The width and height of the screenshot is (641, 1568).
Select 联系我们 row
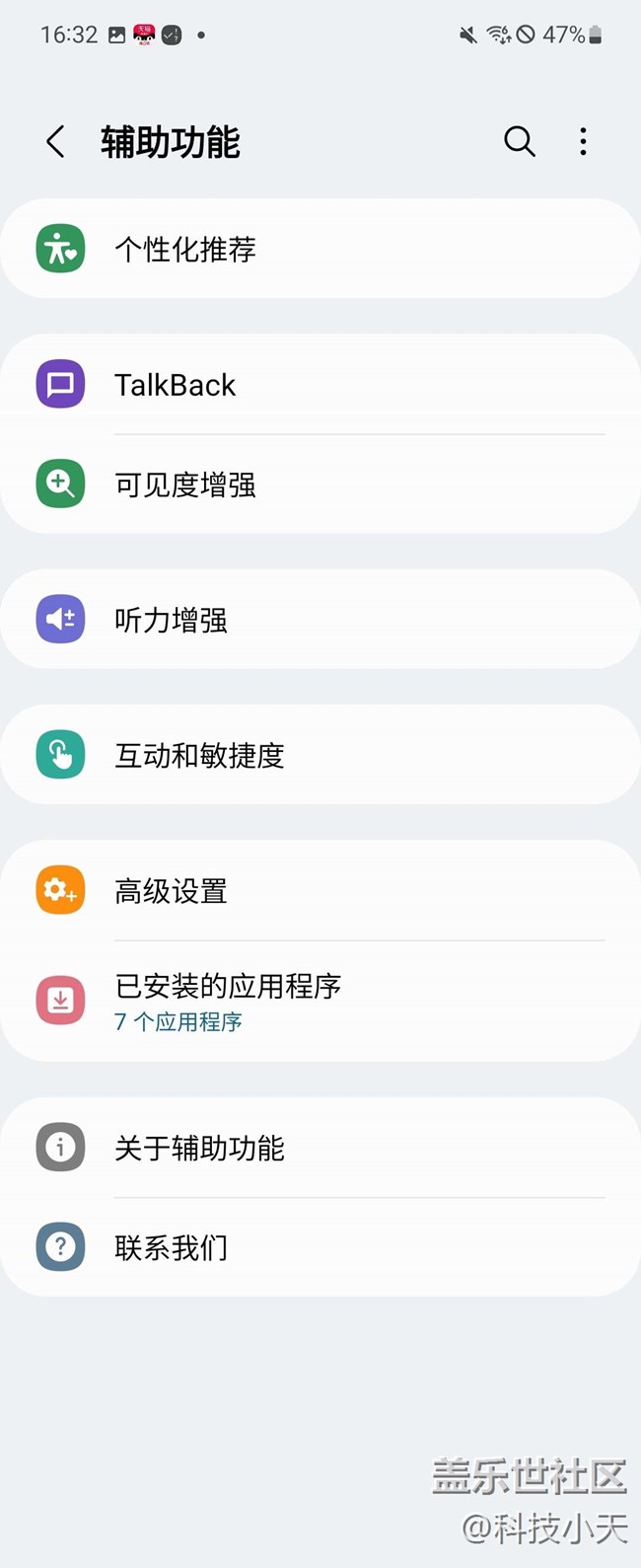(320, 1247)
